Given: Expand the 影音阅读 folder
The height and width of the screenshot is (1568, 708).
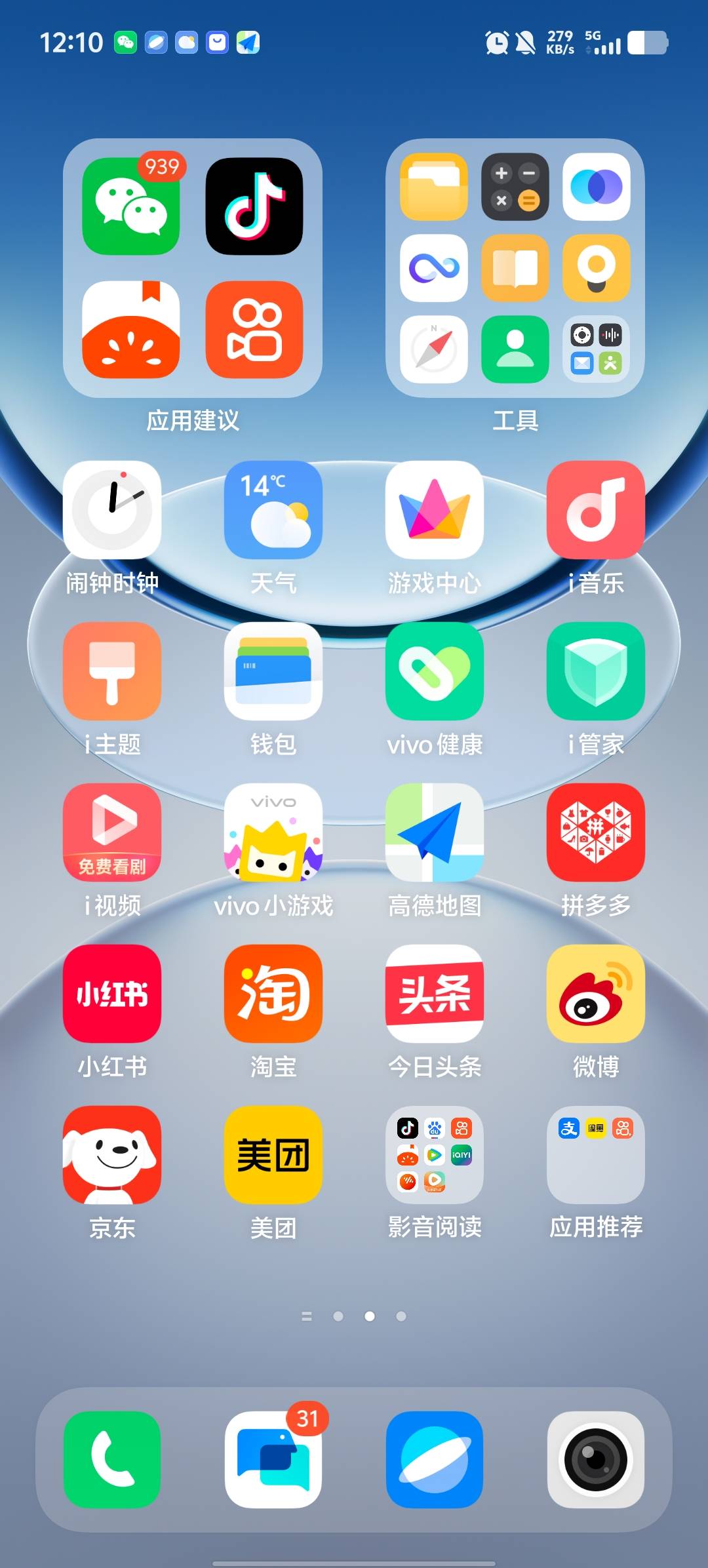Looking at the screenshot, I should 435,1155.
